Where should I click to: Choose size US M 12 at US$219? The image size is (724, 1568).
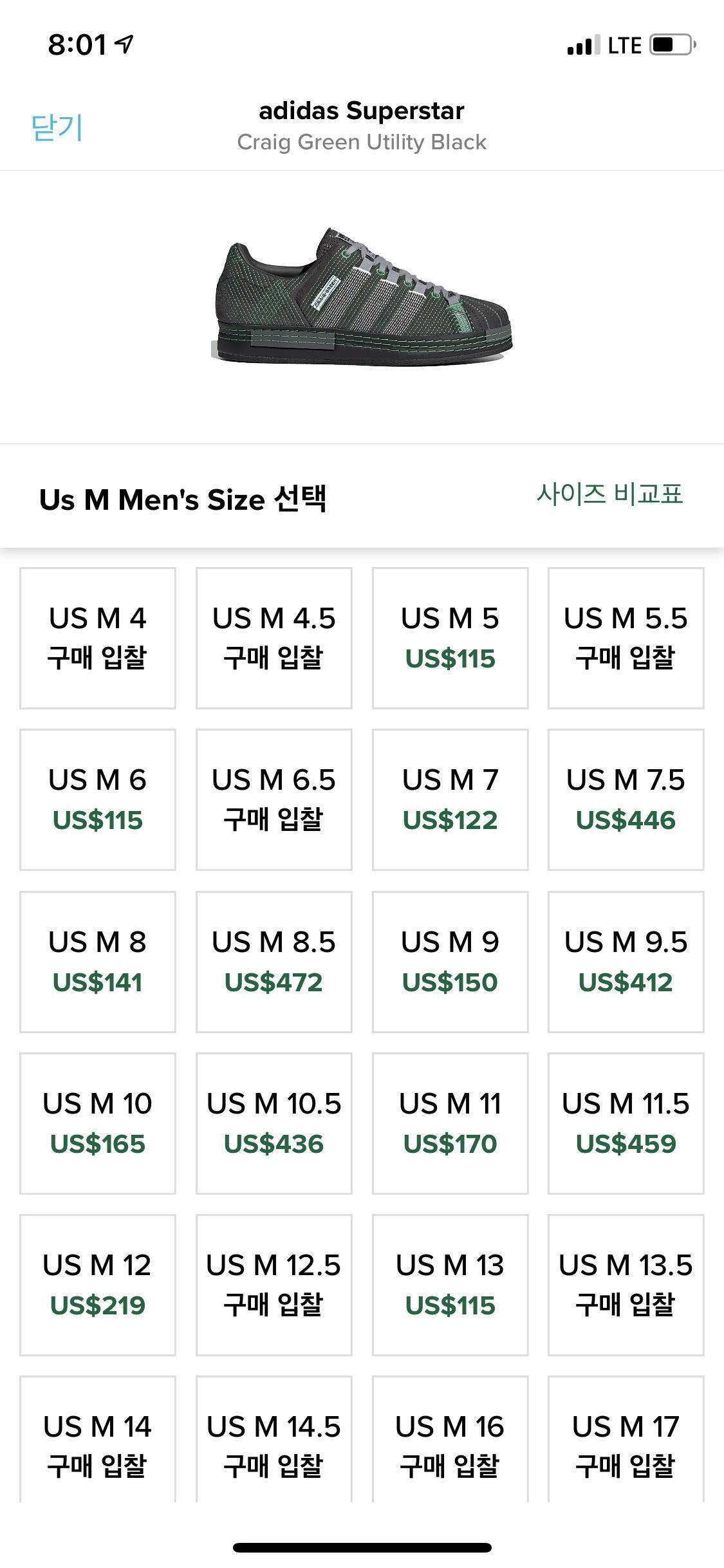pyautogui.click(x=98, y=1285)
